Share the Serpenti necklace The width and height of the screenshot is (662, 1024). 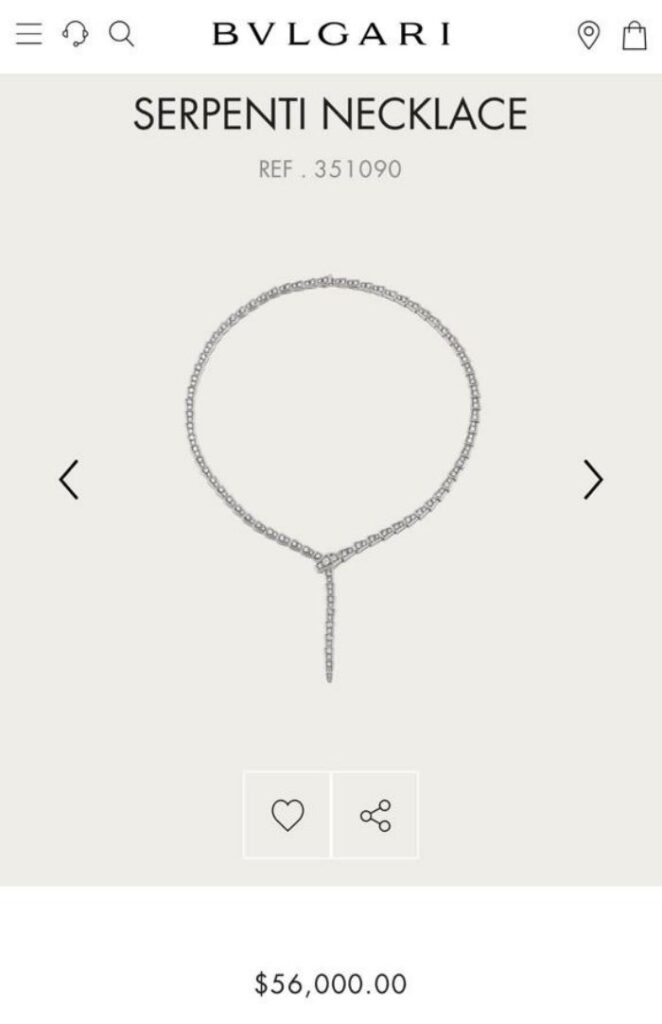(375, 815)
